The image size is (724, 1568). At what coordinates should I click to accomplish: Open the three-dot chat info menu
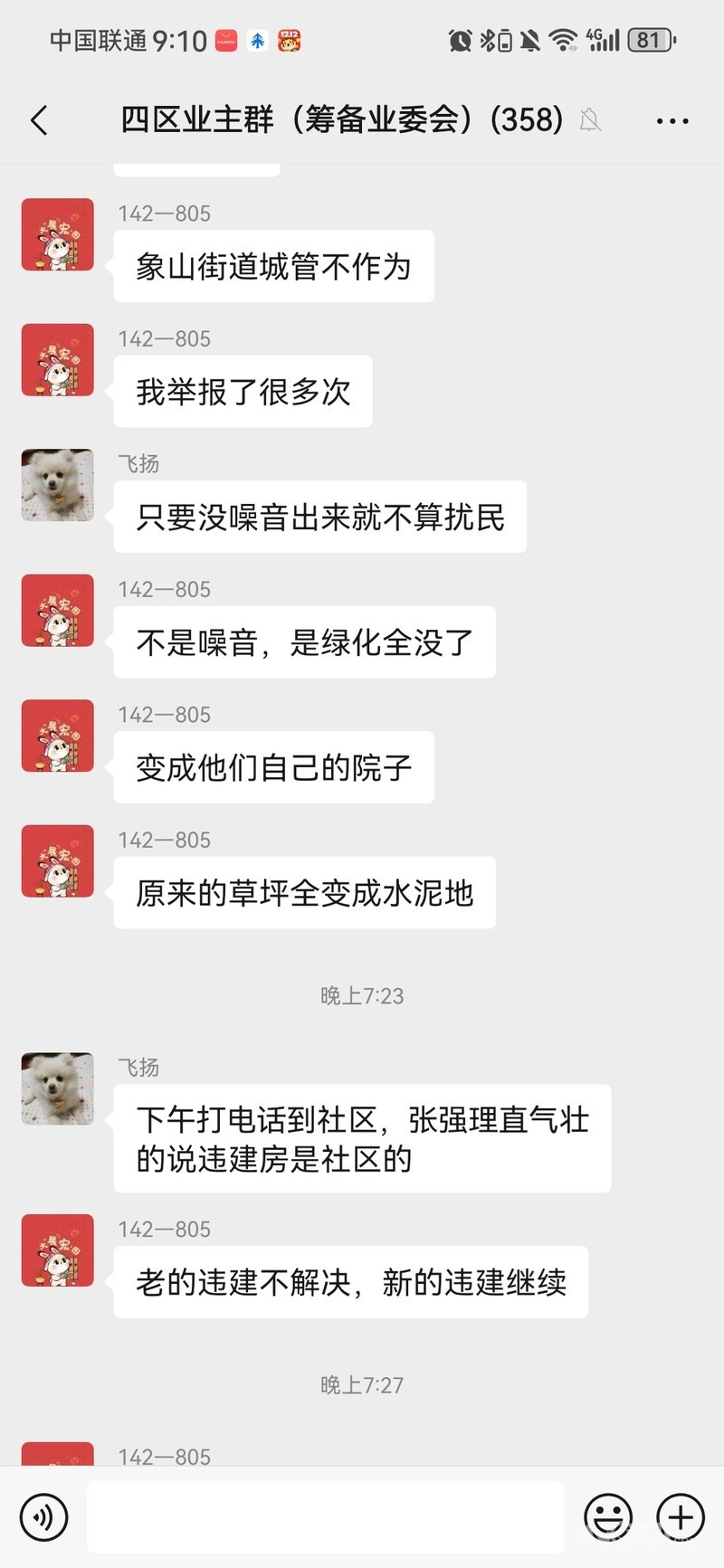(672, 120)
